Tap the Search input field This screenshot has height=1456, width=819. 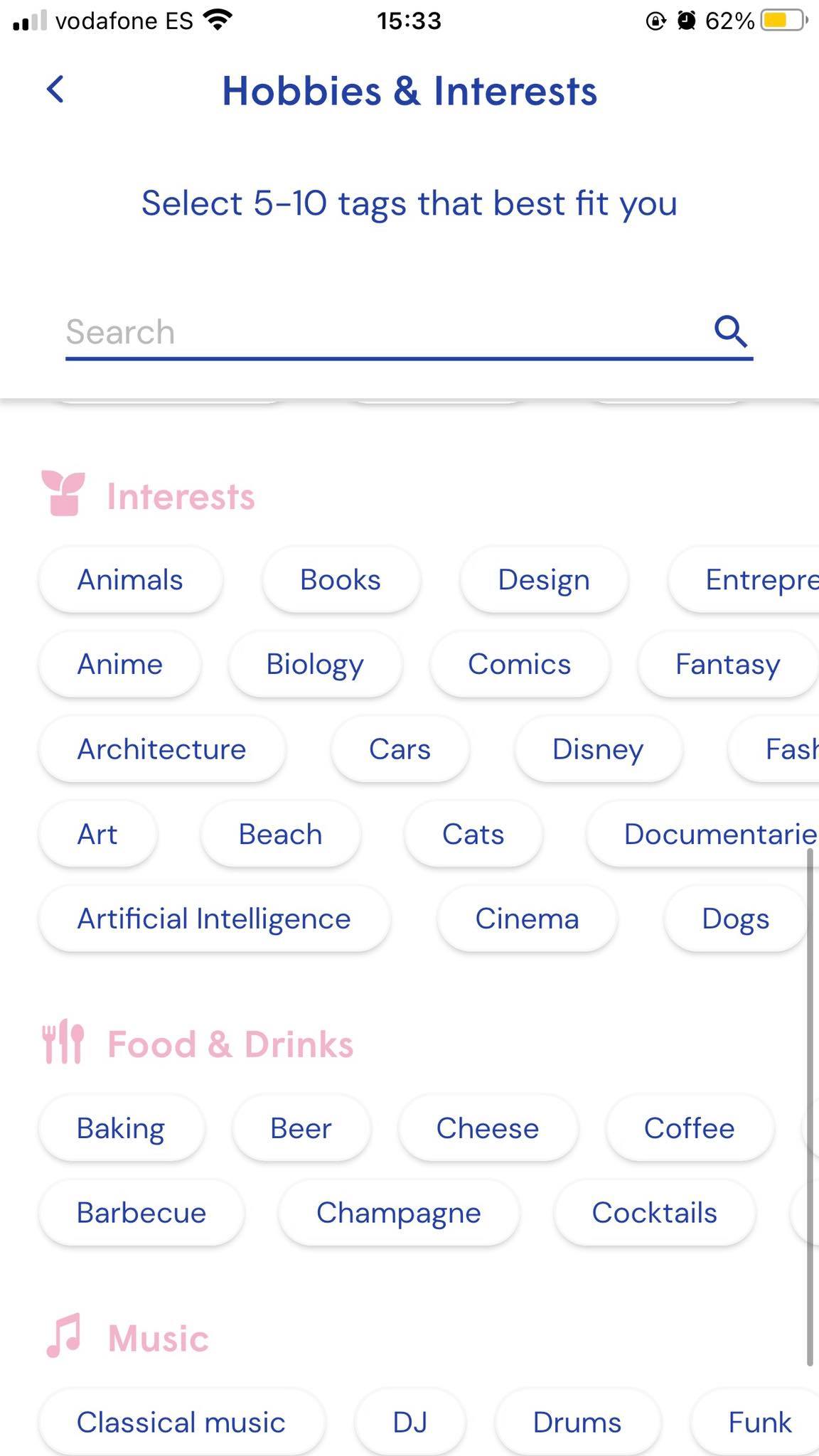point(387,332)
